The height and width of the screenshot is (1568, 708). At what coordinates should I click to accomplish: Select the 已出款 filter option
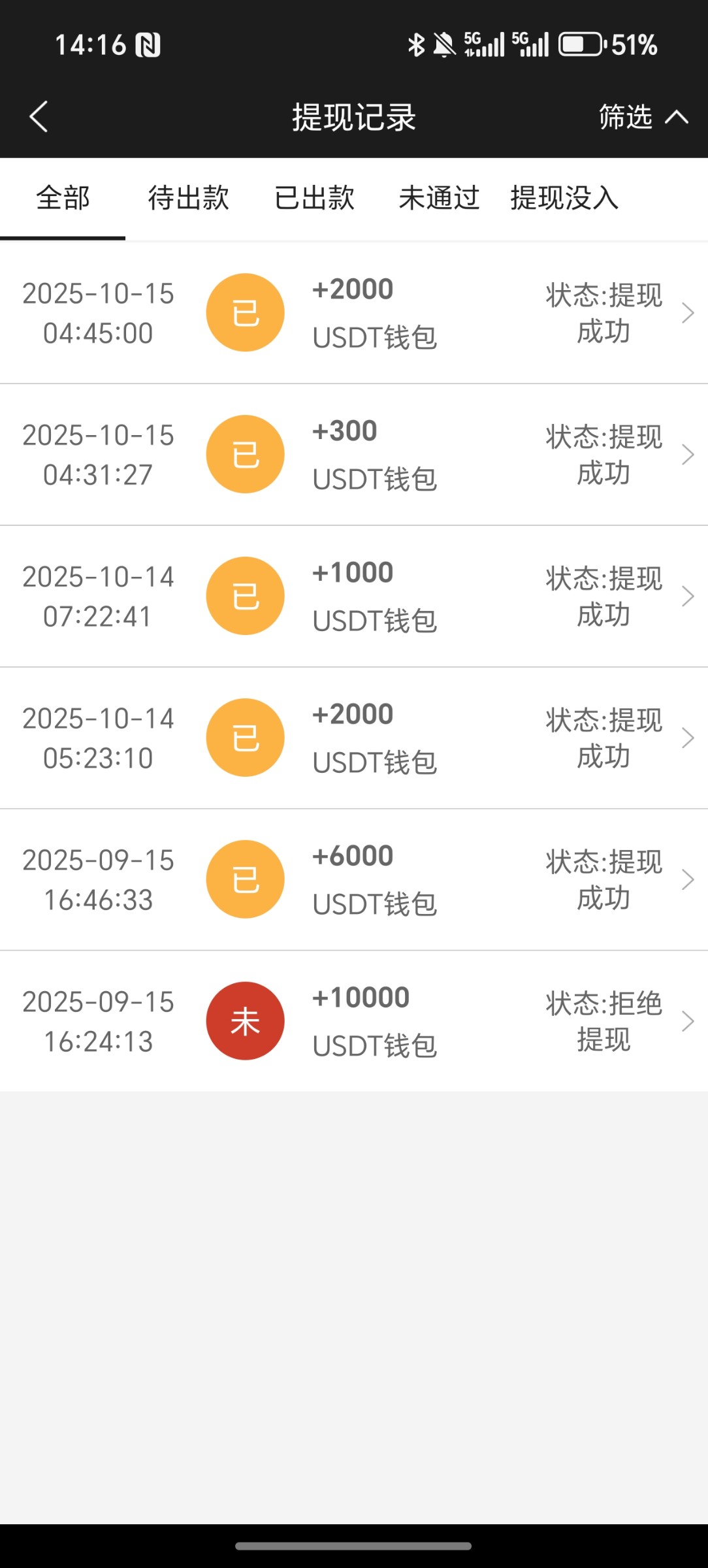pyautogui.click(x=314, y=199)
